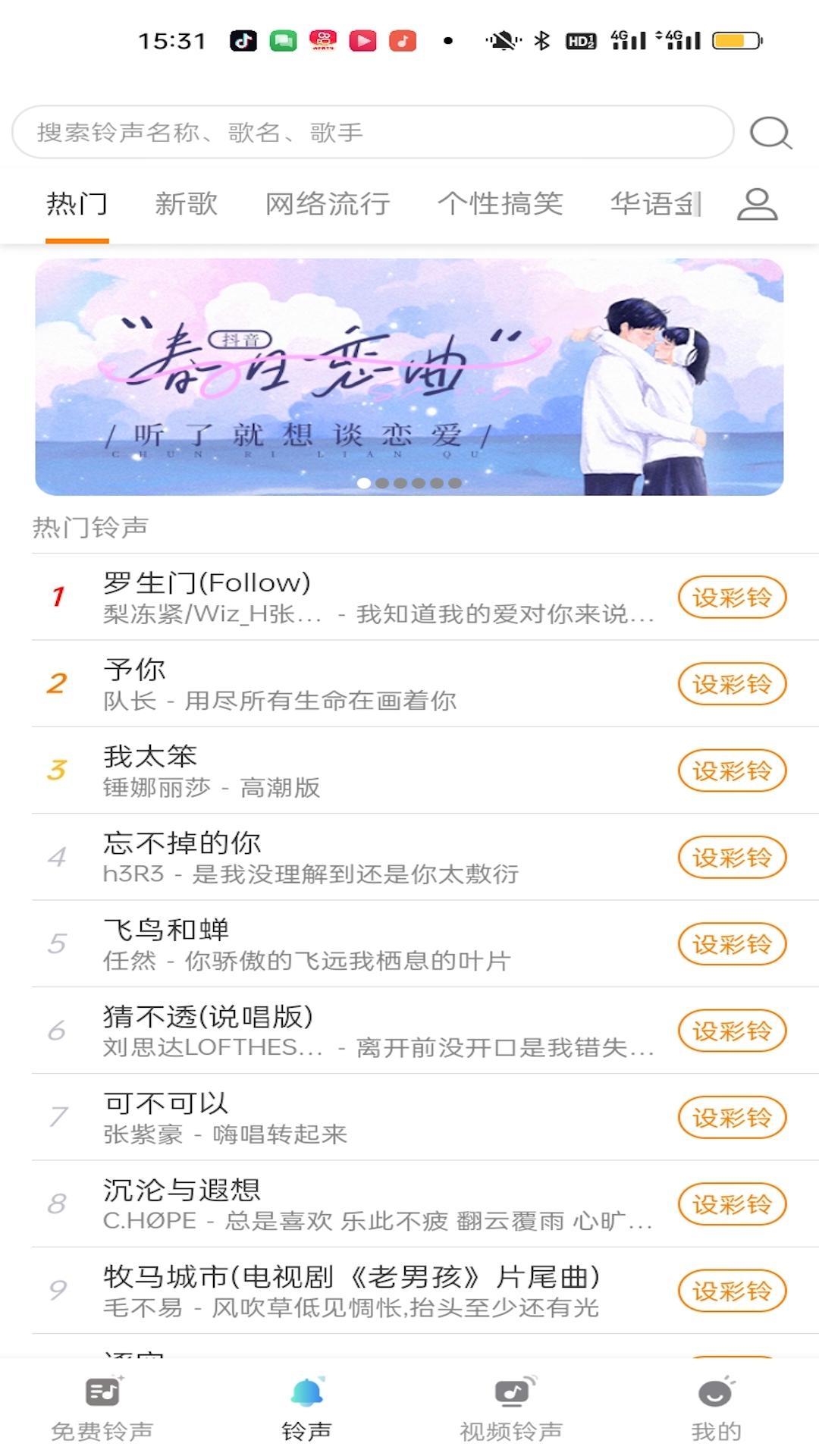Select the 个性搞笑 tab

pyautogui.click(x=502, y=203)
